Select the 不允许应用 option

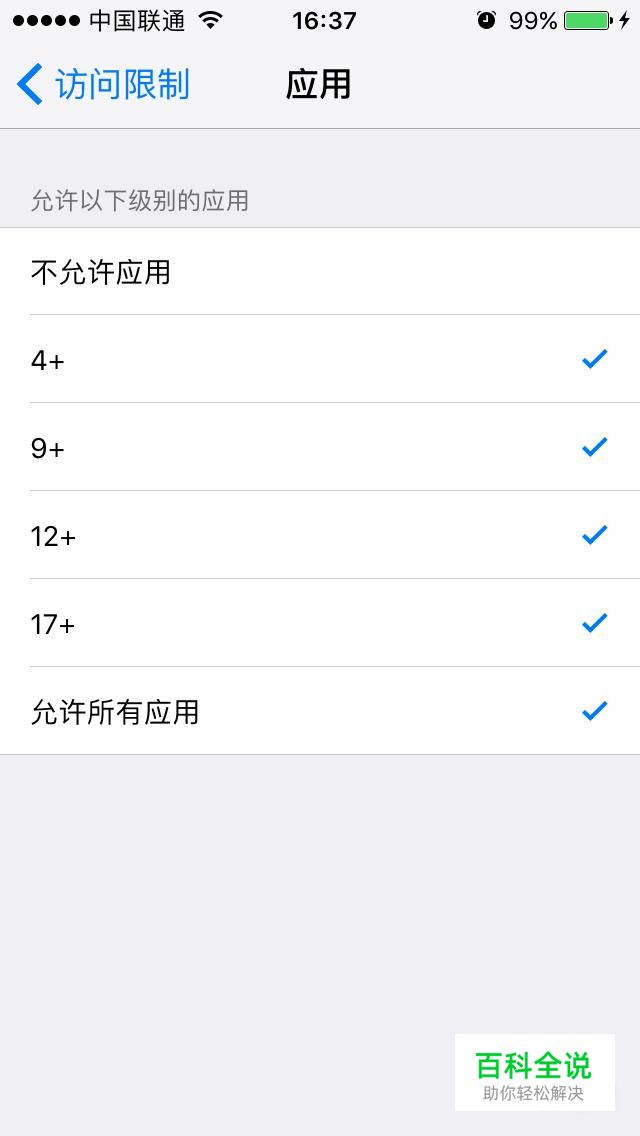point(320,272)
